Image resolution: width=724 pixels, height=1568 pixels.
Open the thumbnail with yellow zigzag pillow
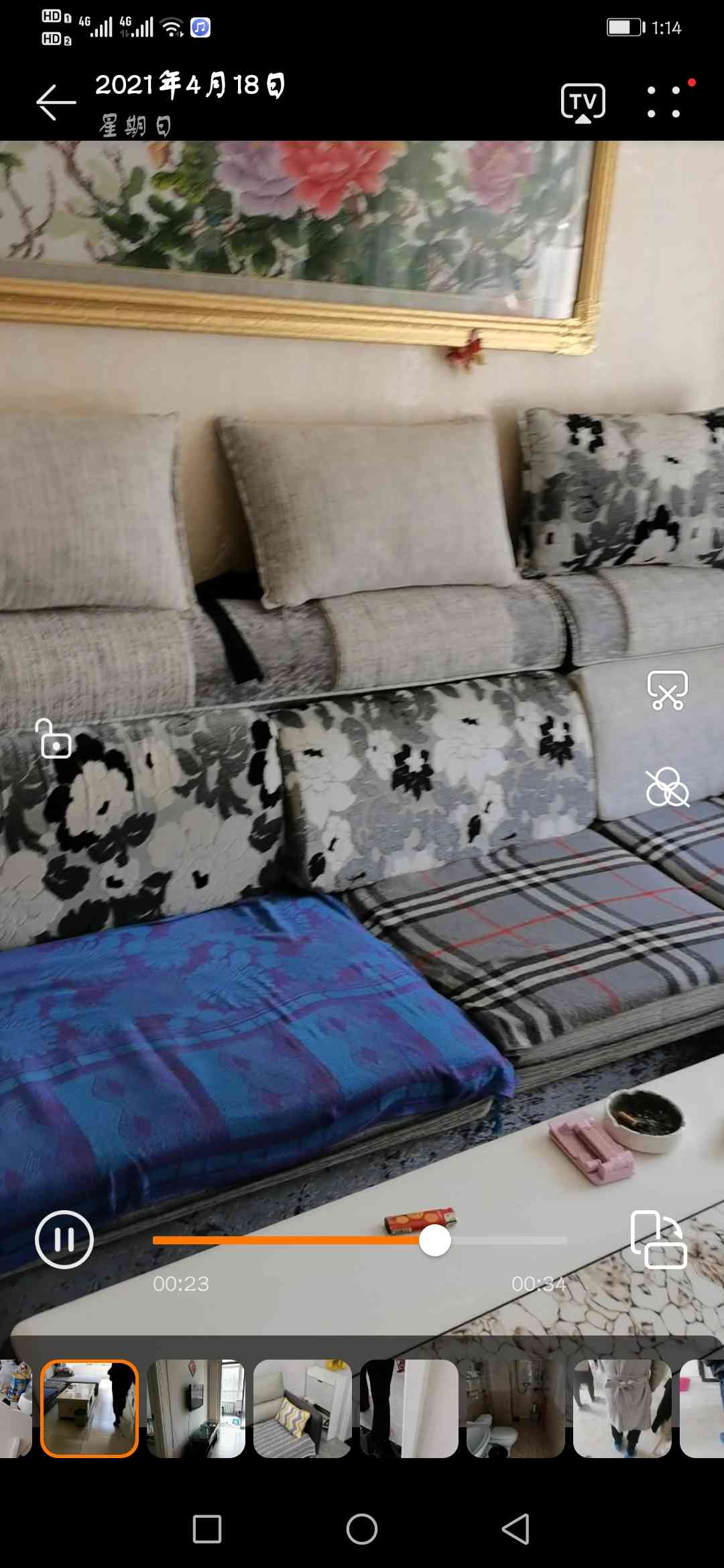tap(302, 1409)
